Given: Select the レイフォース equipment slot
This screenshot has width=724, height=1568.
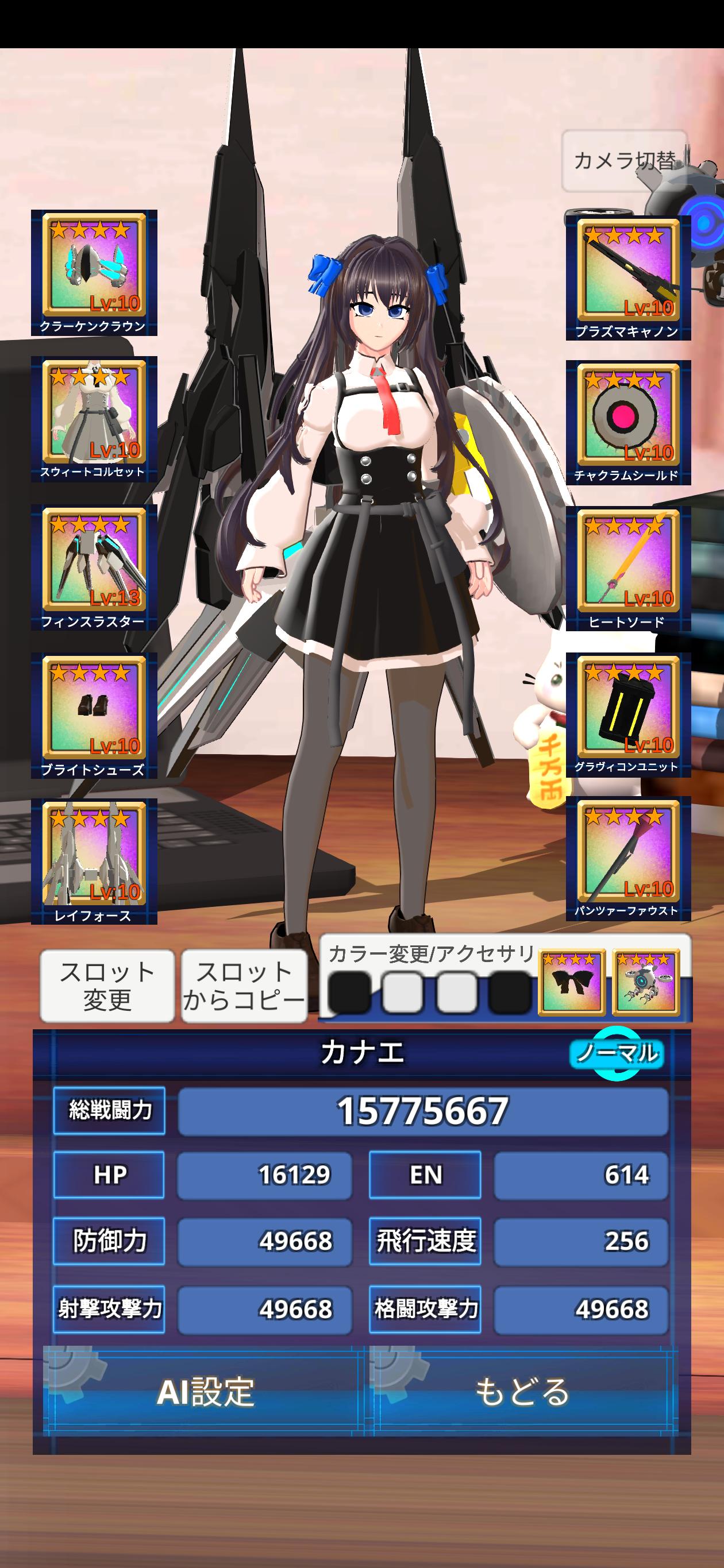Looking at the screenshot, I should click(94, 862).
